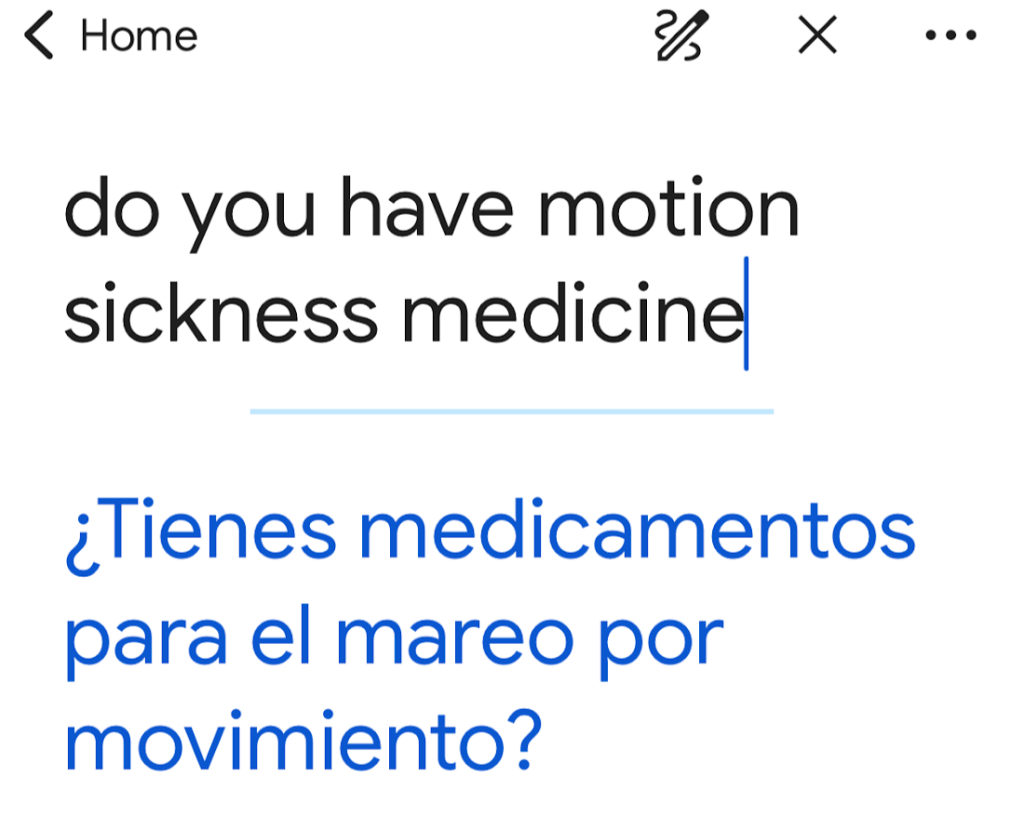Open the handwriting input pen icon
Image resolution: width=1024 pixels, height=818 pixels.
pyautogui.click(x=682, y=37)
